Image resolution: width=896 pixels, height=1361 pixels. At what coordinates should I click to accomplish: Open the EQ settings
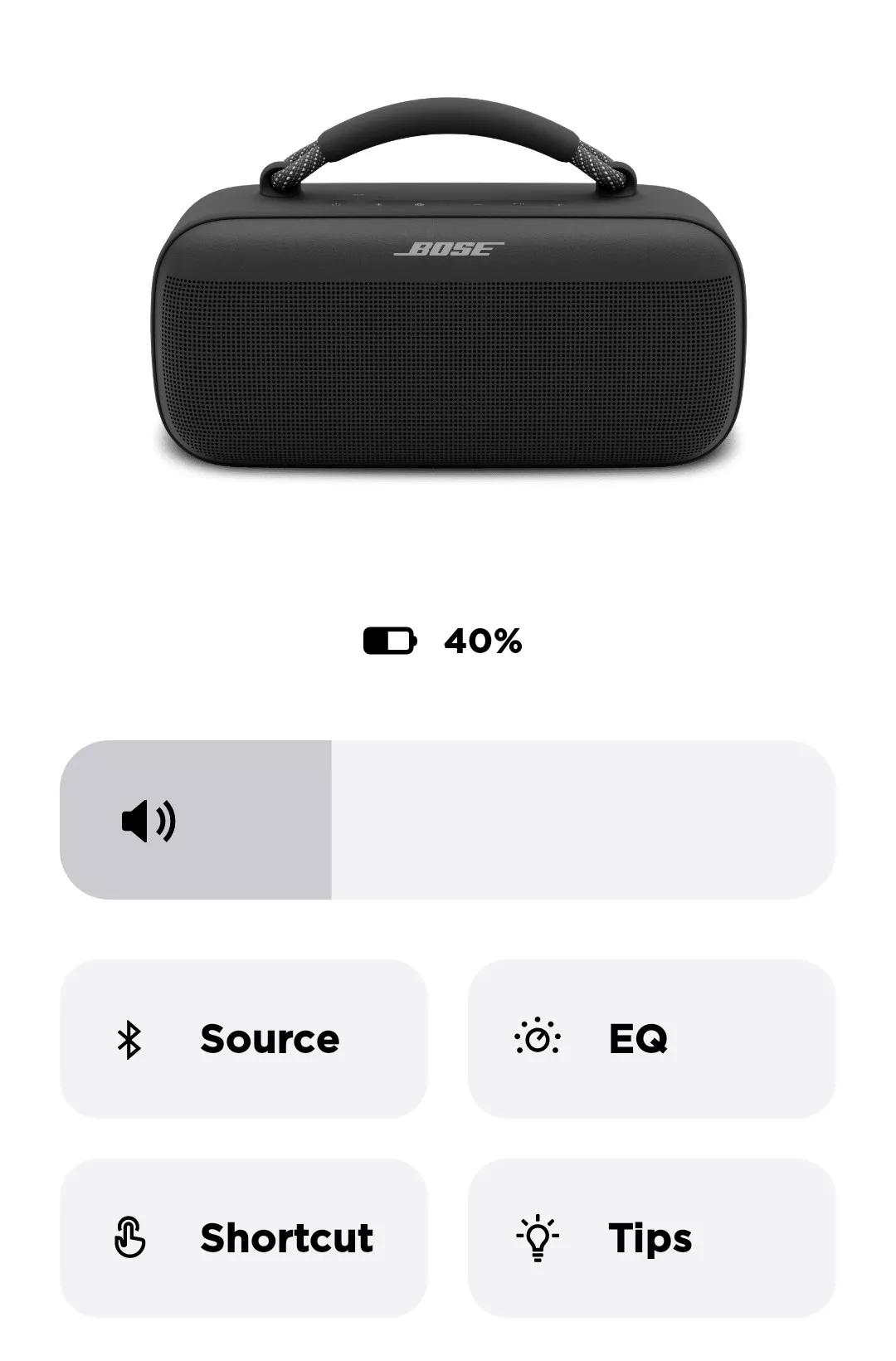click(x=651, y=1039)
